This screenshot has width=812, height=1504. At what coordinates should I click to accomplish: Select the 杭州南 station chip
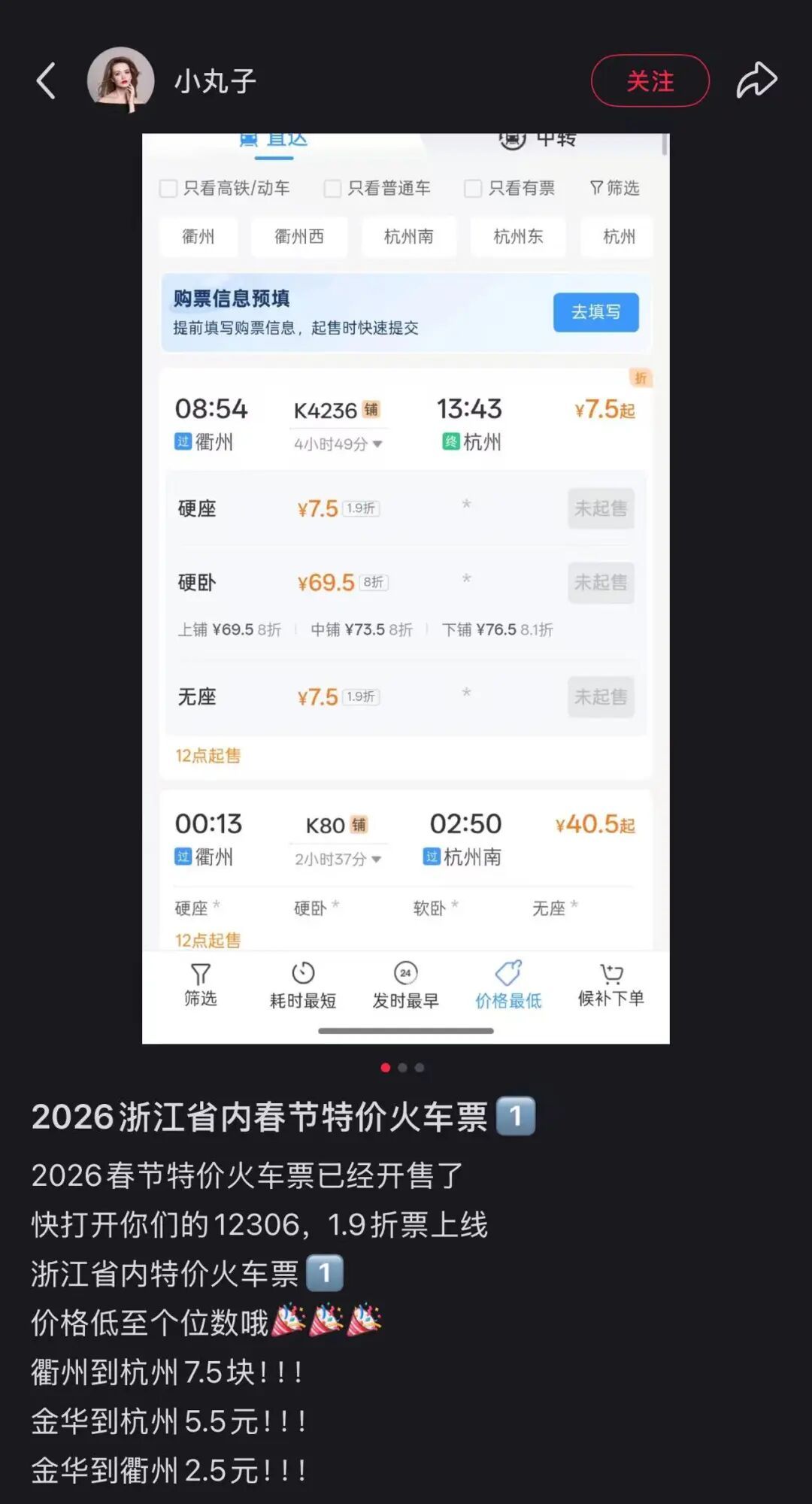(408, 237)
